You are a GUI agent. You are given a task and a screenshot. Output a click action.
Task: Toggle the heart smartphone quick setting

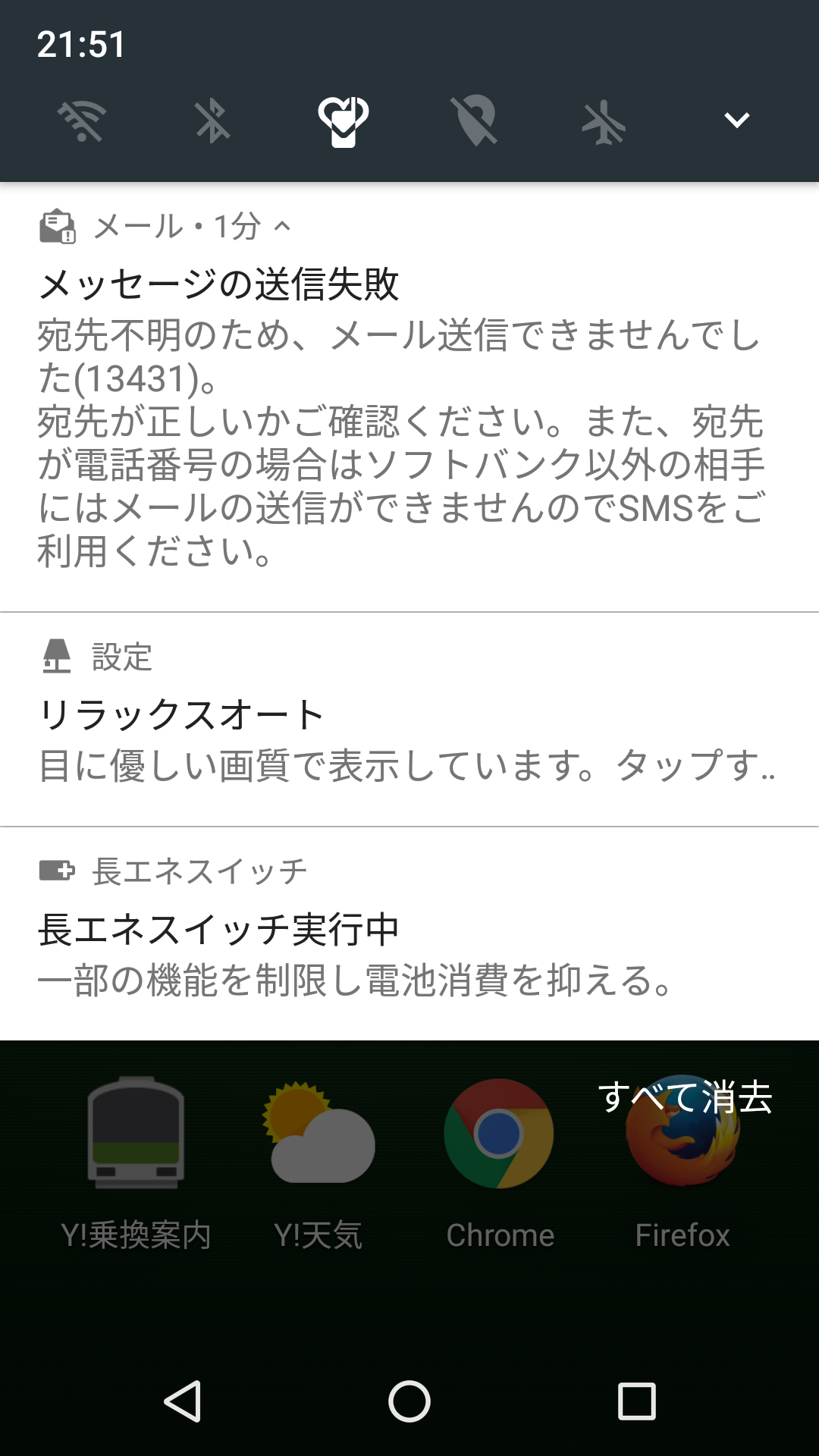(344, 121)
